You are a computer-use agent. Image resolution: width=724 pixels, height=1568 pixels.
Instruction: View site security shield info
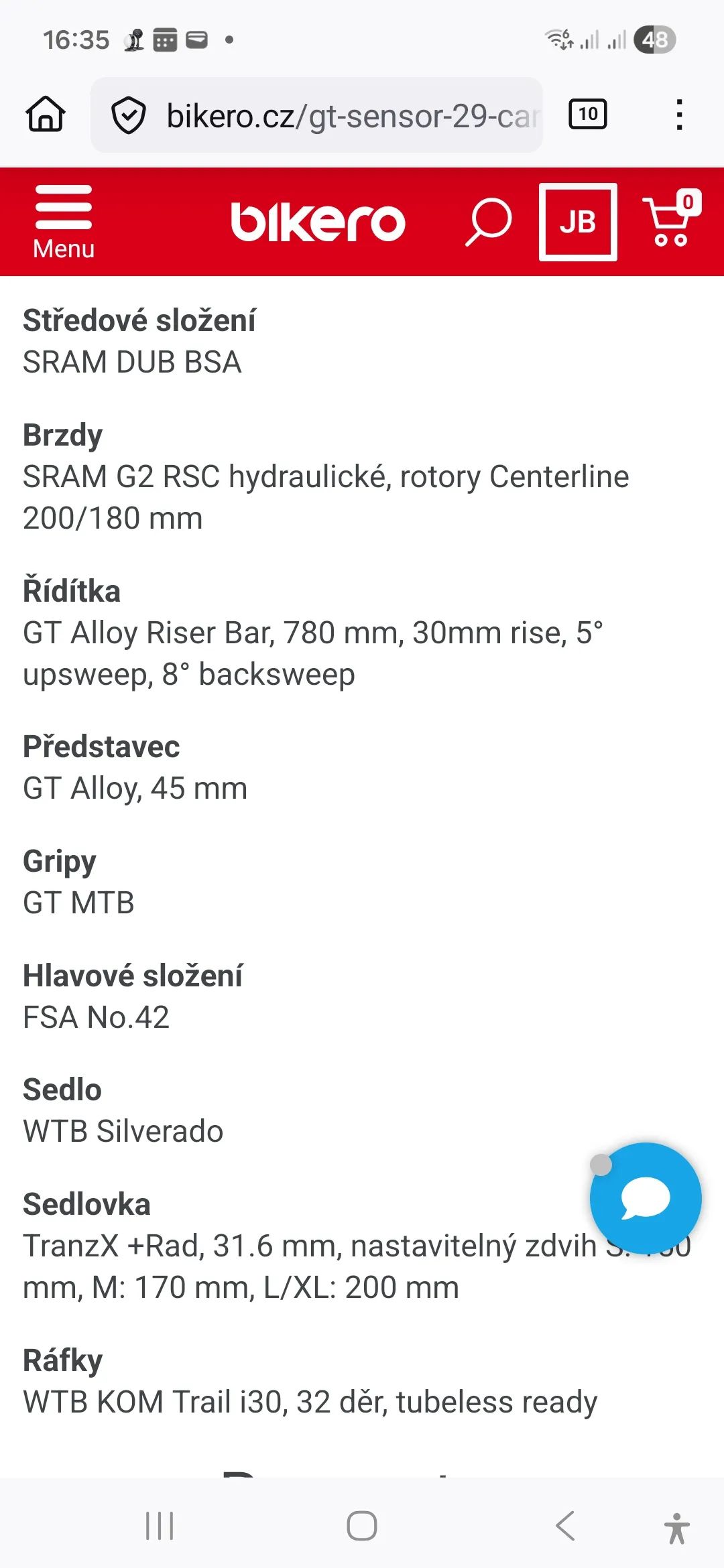pos(128,116)
